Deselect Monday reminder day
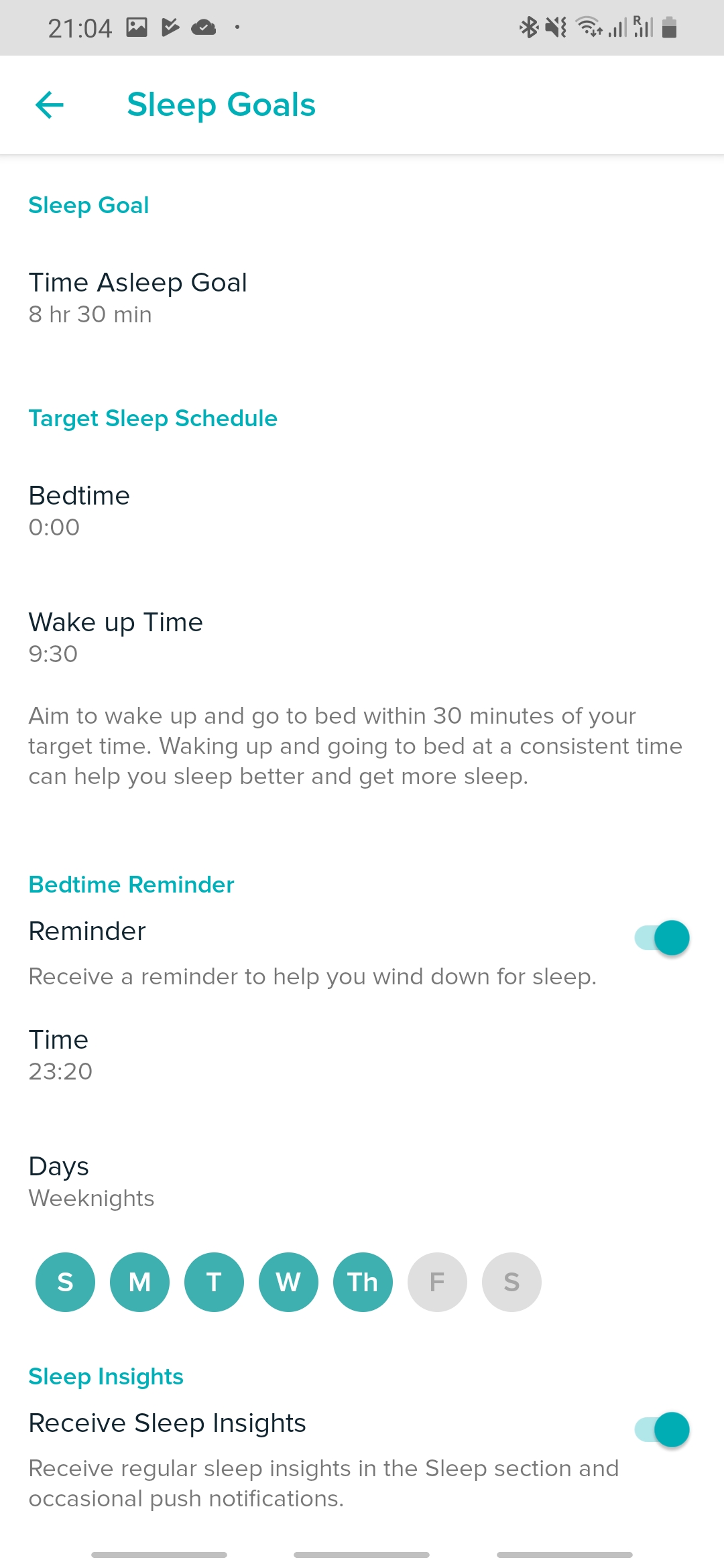Screen dimensions: 724x1568 139,1282
